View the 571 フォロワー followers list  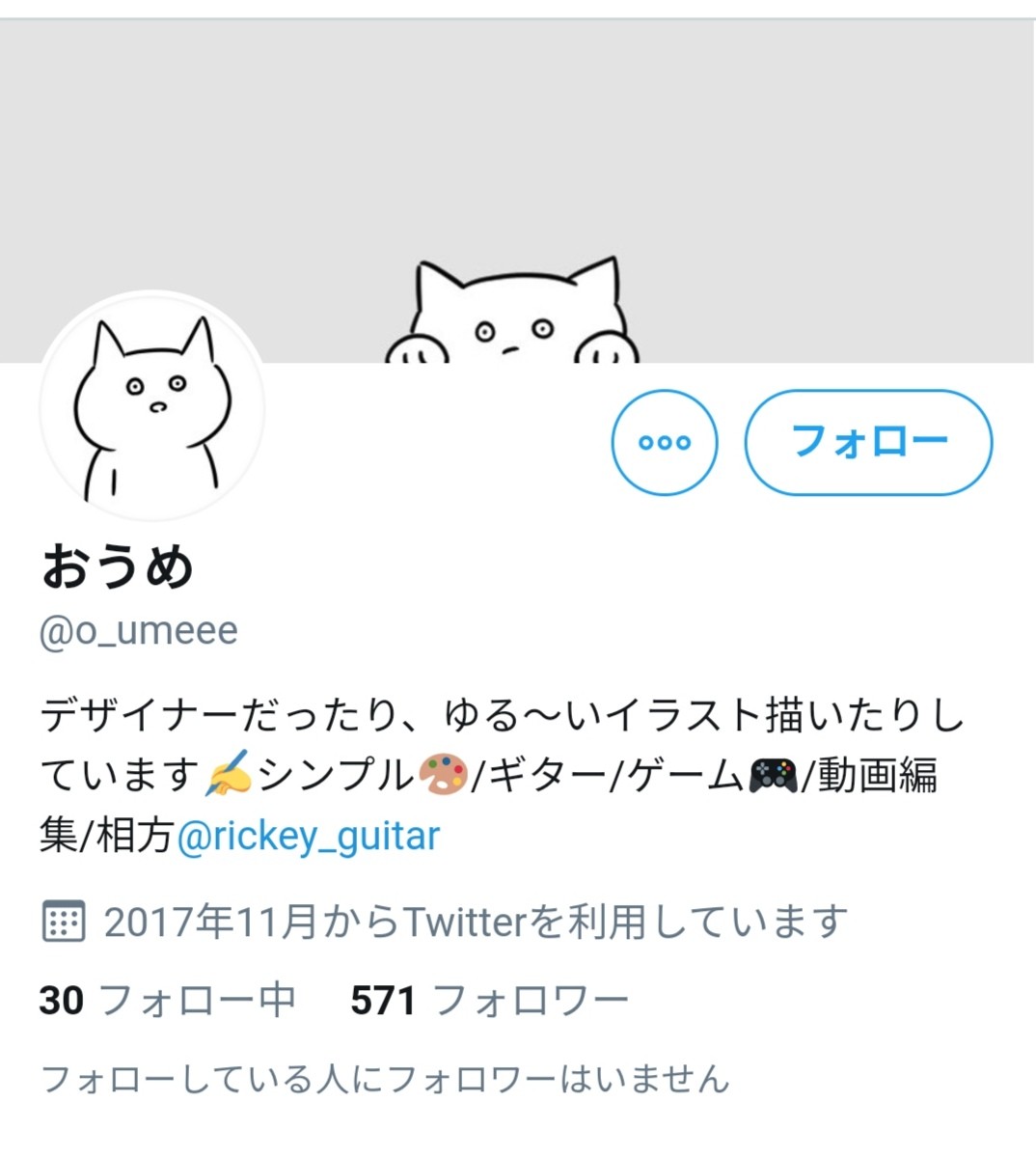tap(489, 1001)
